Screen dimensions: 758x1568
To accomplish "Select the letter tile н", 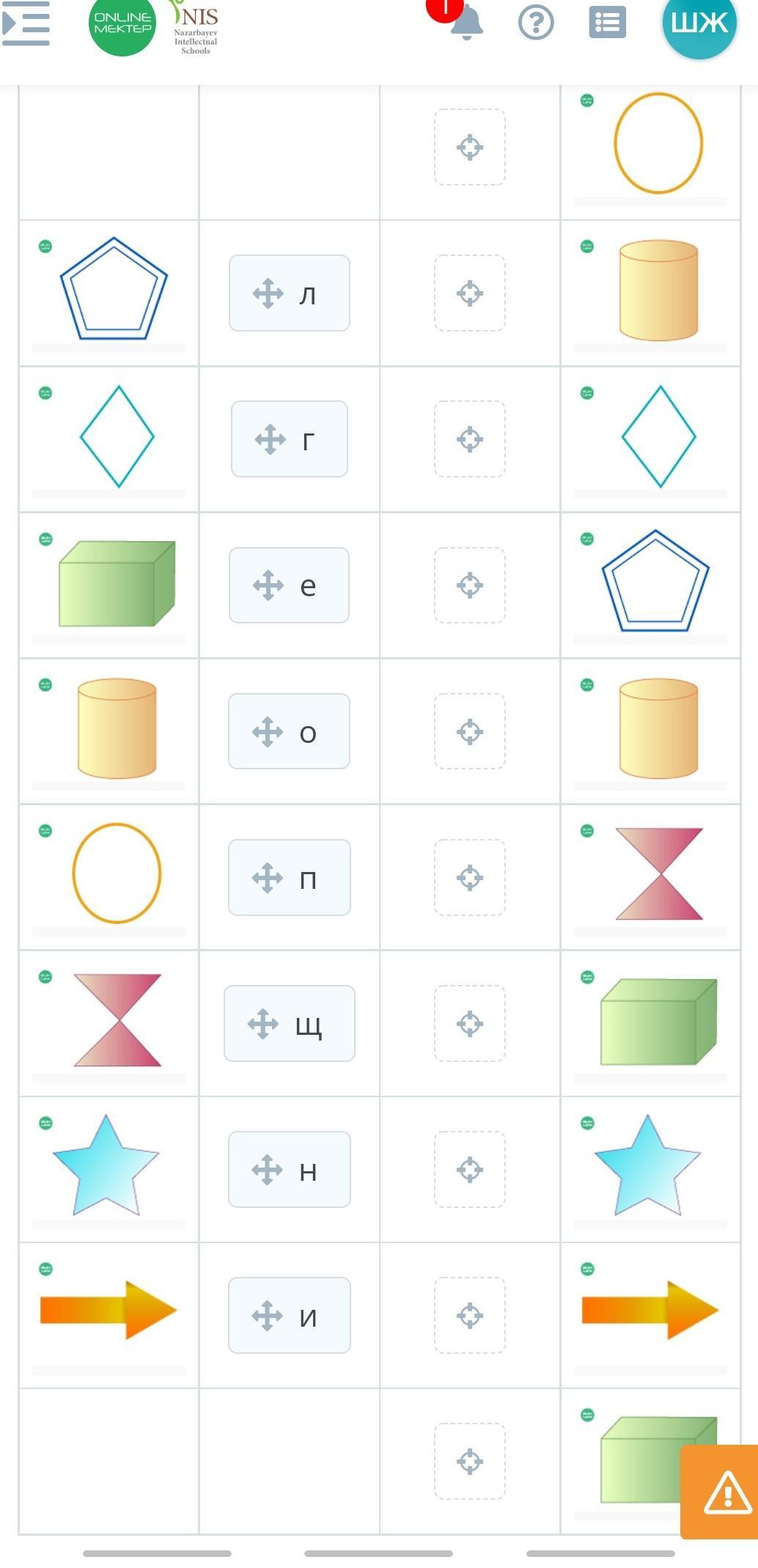I will pos(290,1169).
